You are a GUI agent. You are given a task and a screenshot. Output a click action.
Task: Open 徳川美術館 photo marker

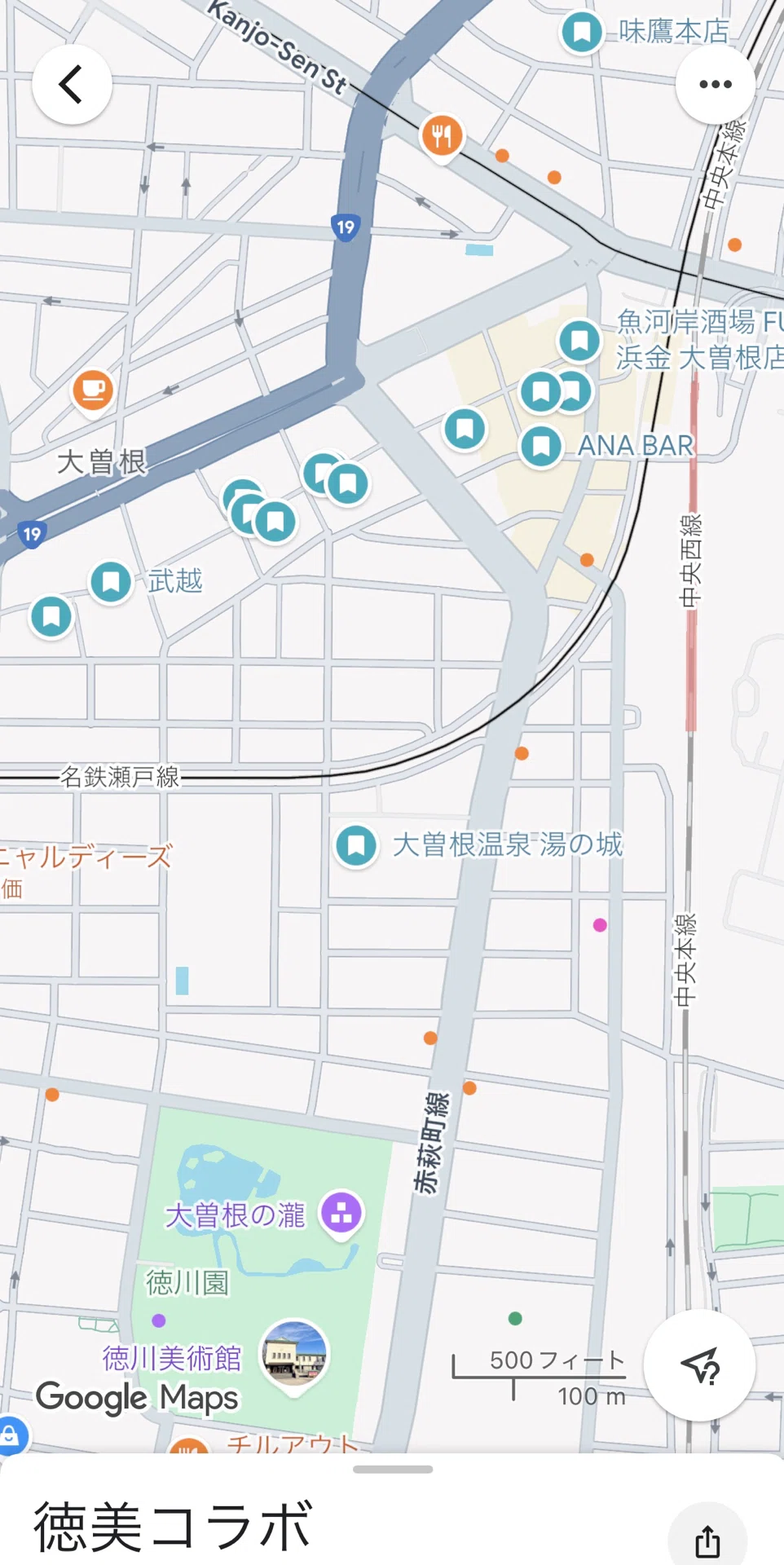[294, 1355]
